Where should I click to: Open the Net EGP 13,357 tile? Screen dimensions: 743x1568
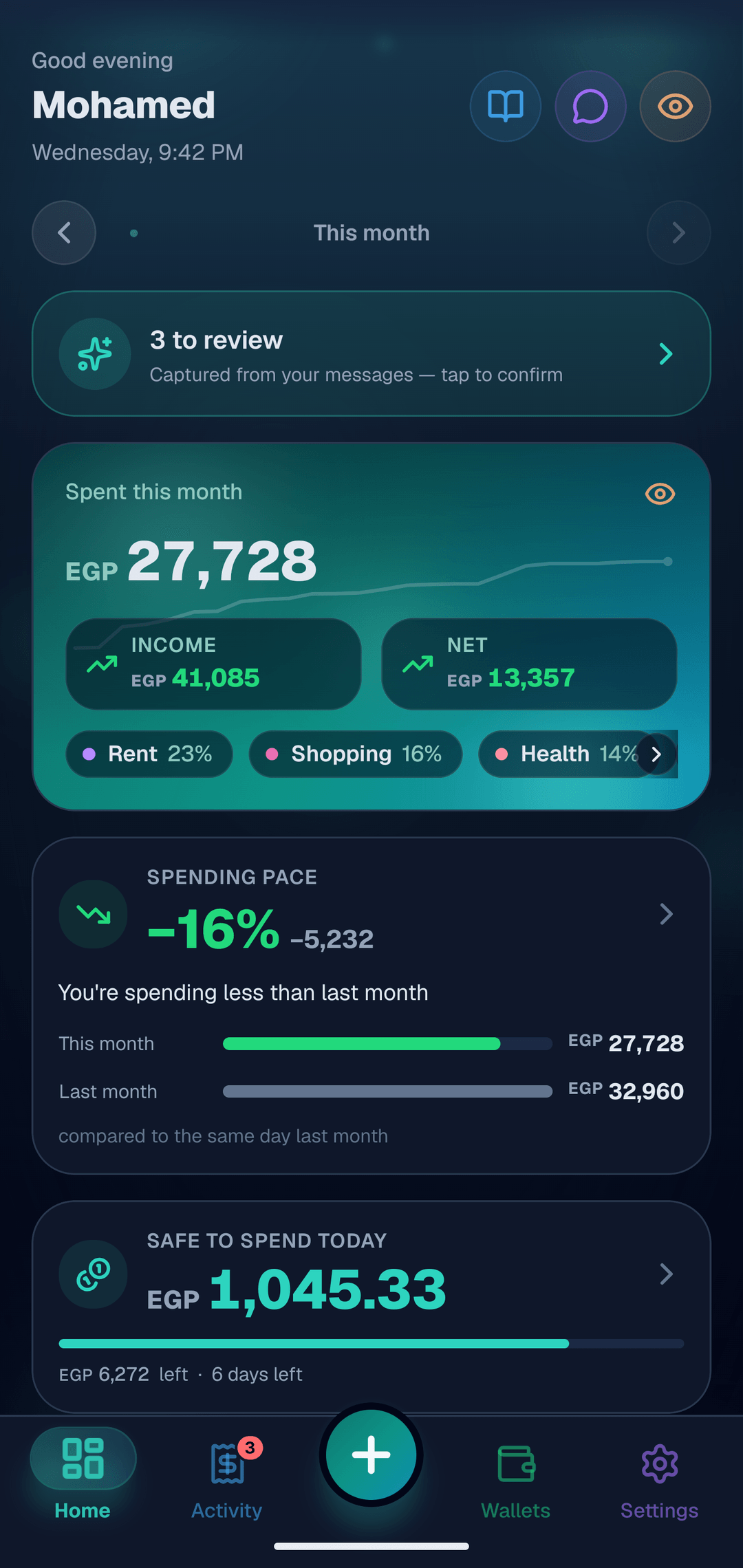(529, 664)
